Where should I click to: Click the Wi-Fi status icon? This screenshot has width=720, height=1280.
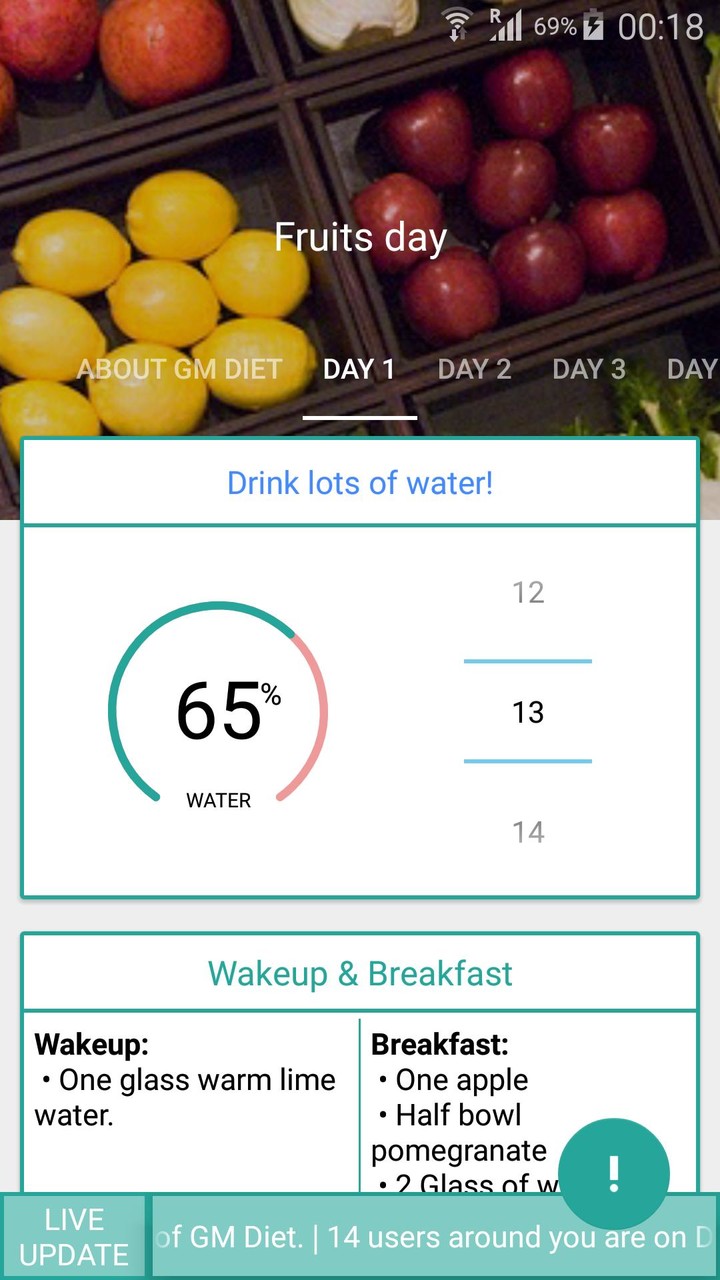pyautogui.click(x=458, y=25)
